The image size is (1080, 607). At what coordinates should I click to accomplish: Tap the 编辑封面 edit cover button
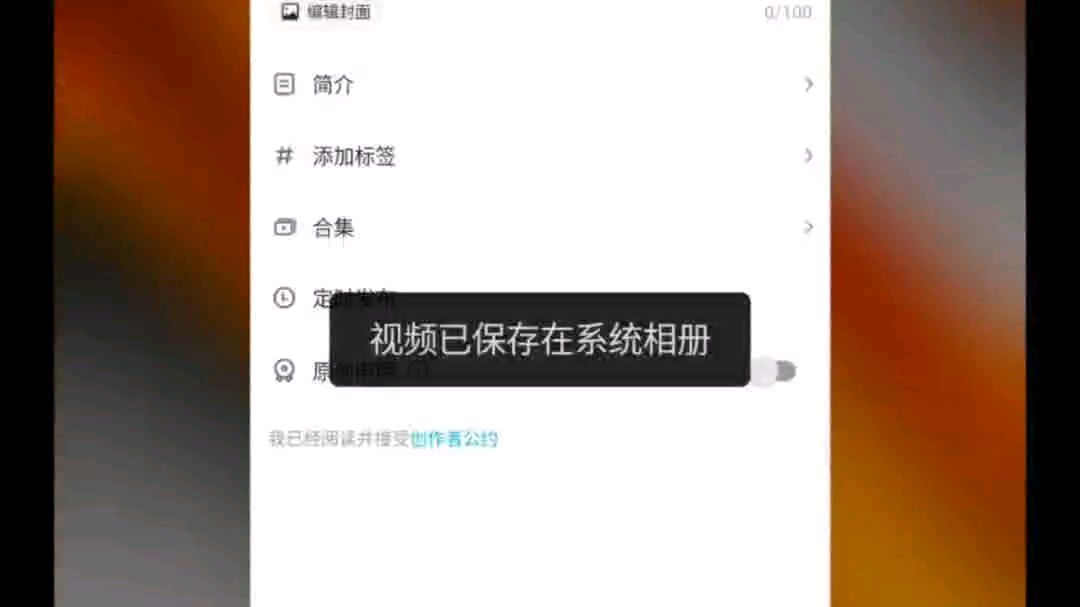tap(326, 12)
